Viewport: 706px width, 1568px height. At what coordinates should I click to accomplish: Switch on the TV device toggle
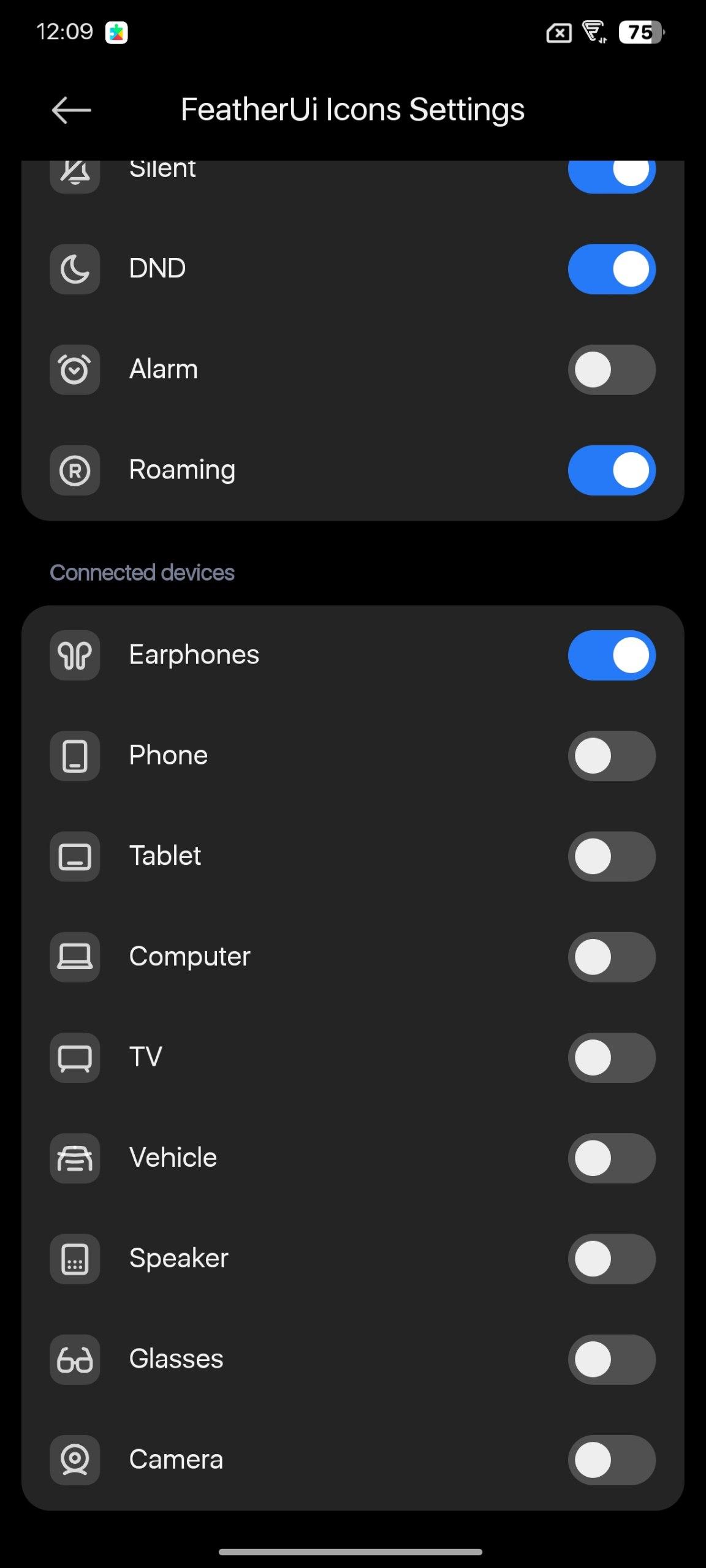(611, 1057)
